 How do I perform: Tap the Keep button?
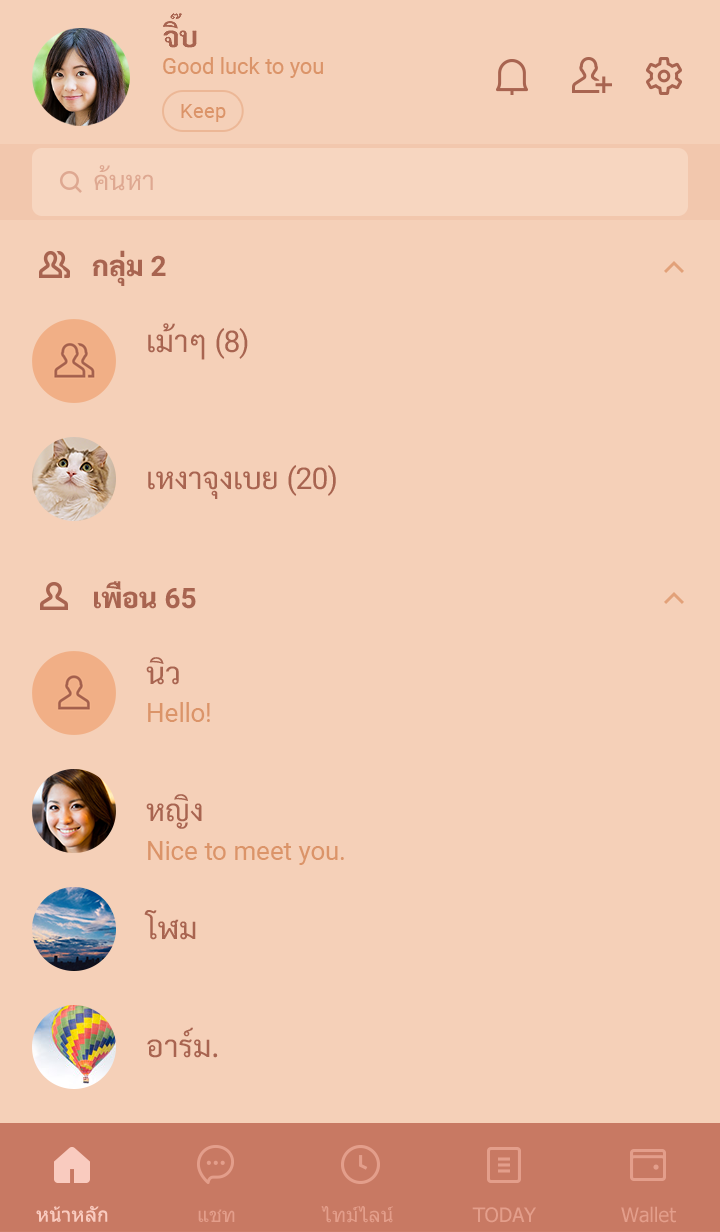(x=203, y=111)
